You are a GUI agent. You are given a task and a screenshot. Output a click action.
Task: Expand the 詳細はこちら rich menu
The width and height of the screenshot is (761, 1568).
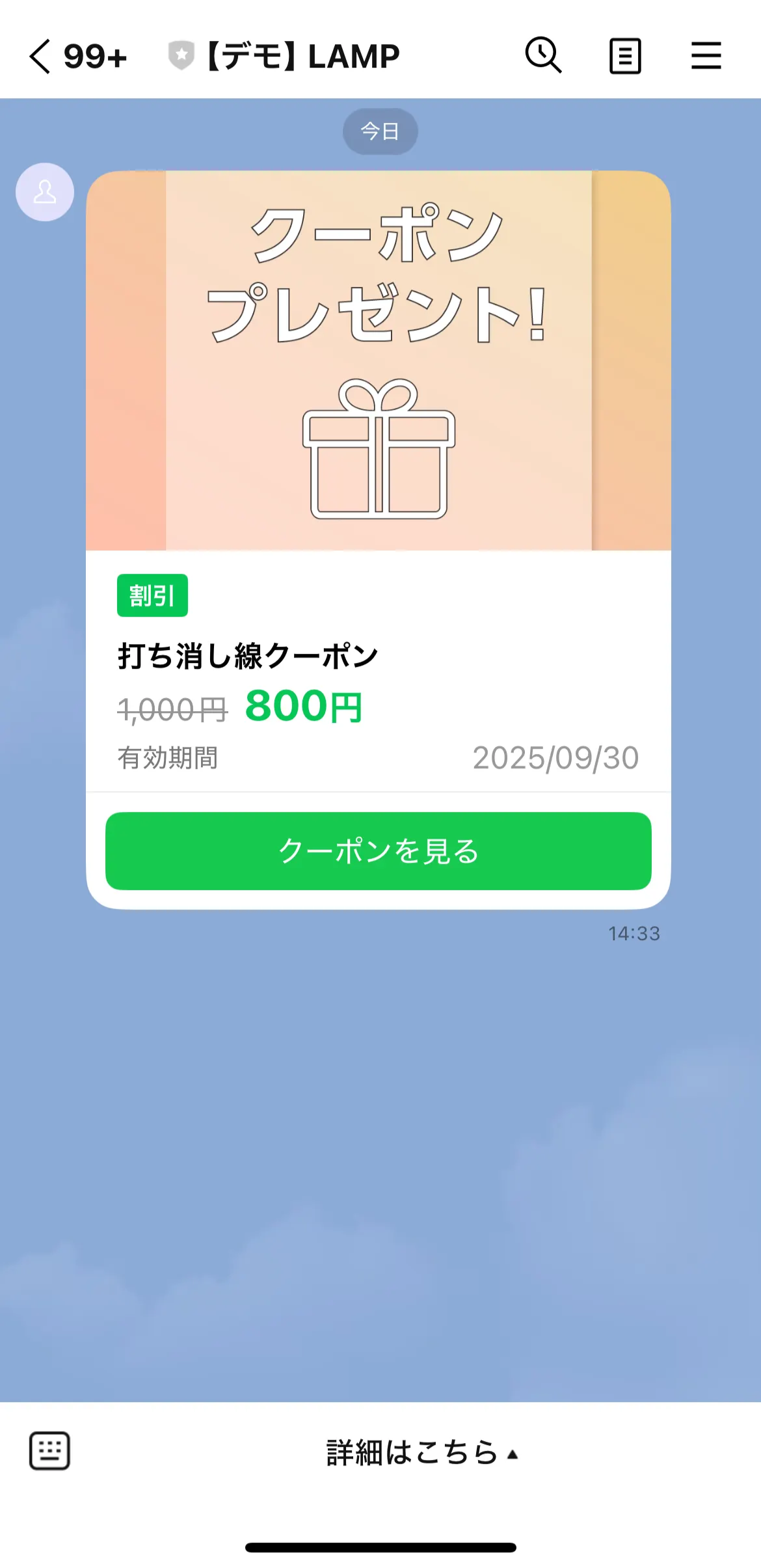click(x=421, y=1452)
